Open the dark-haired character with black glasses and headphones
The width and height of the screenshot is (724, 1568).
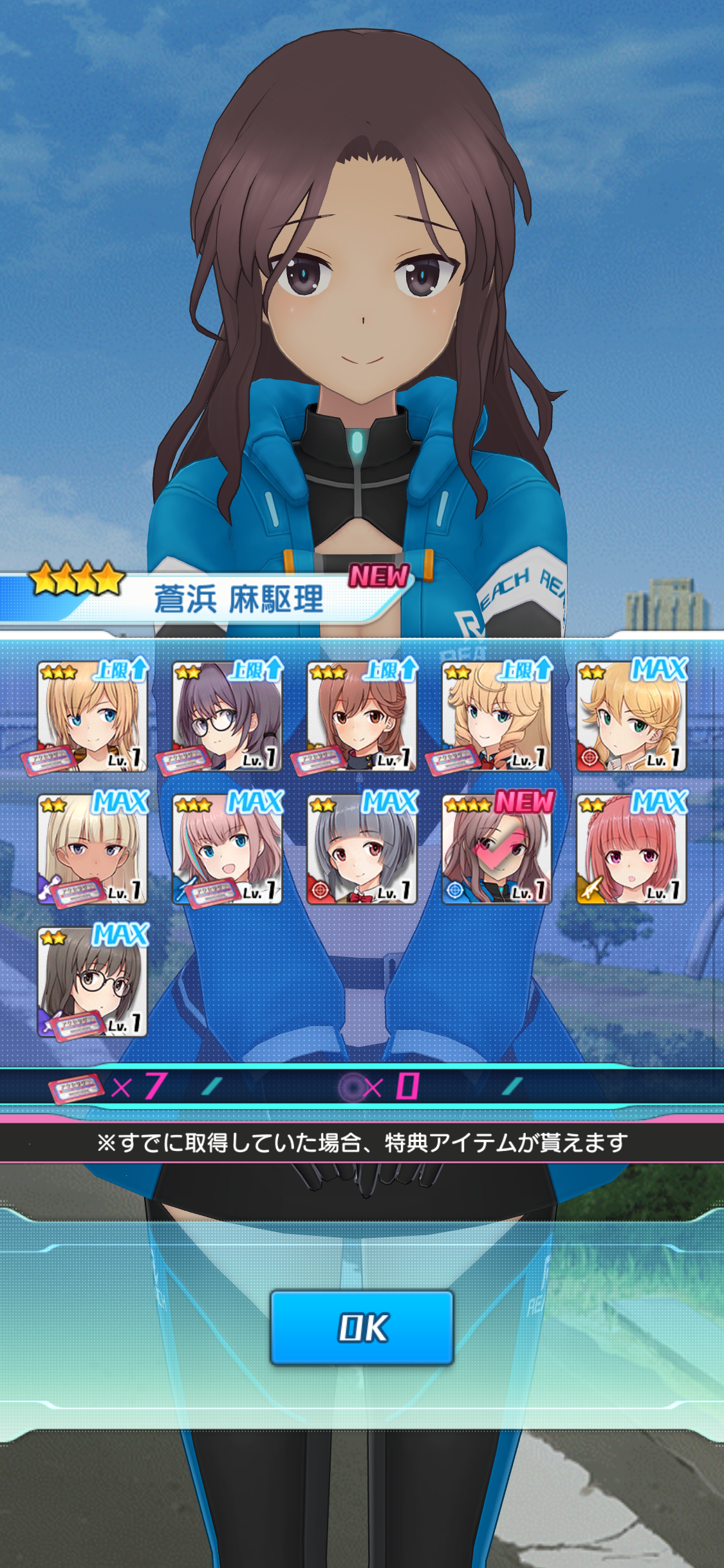pyautogui.click(x=227, y=716)
